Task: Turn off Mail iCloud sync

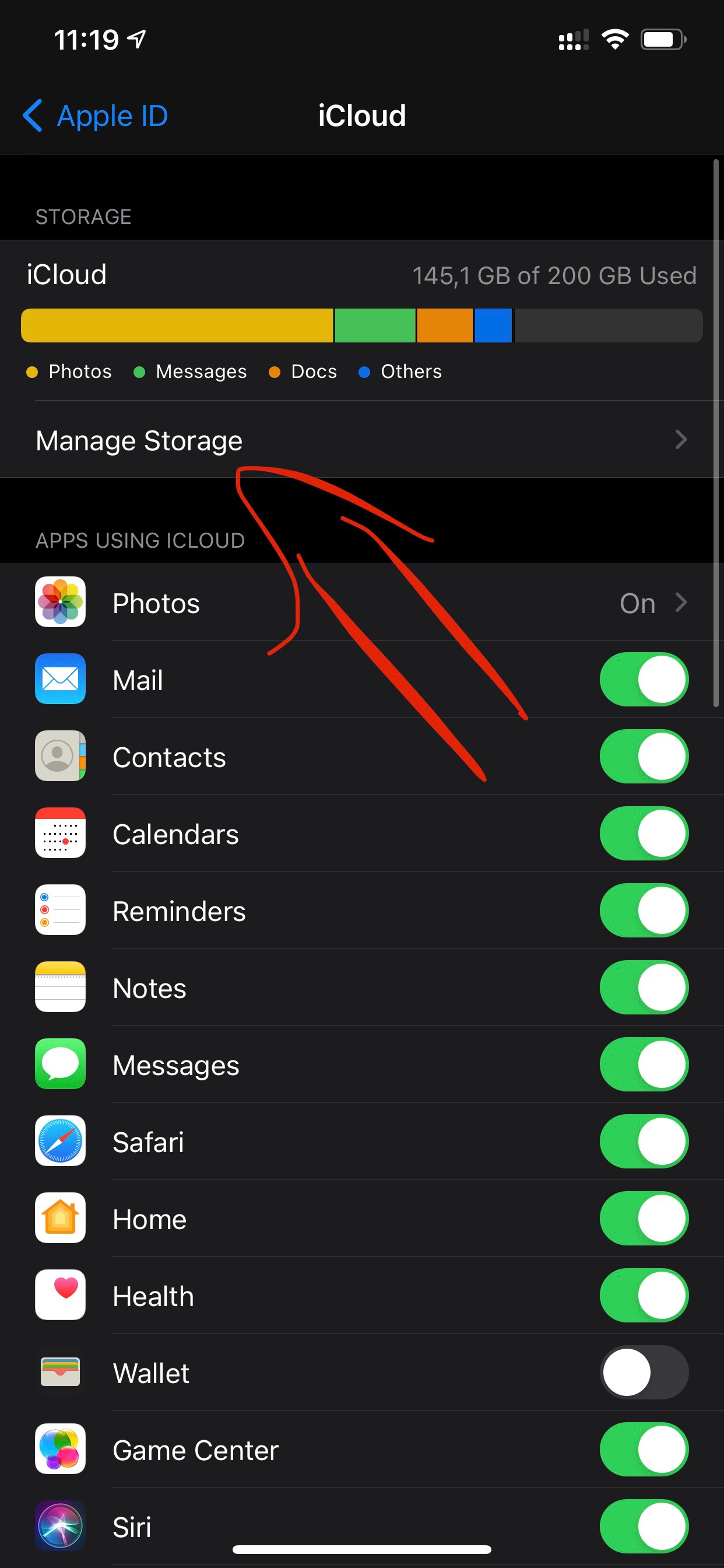Action: pyautogui.click(x=643, y=680)
